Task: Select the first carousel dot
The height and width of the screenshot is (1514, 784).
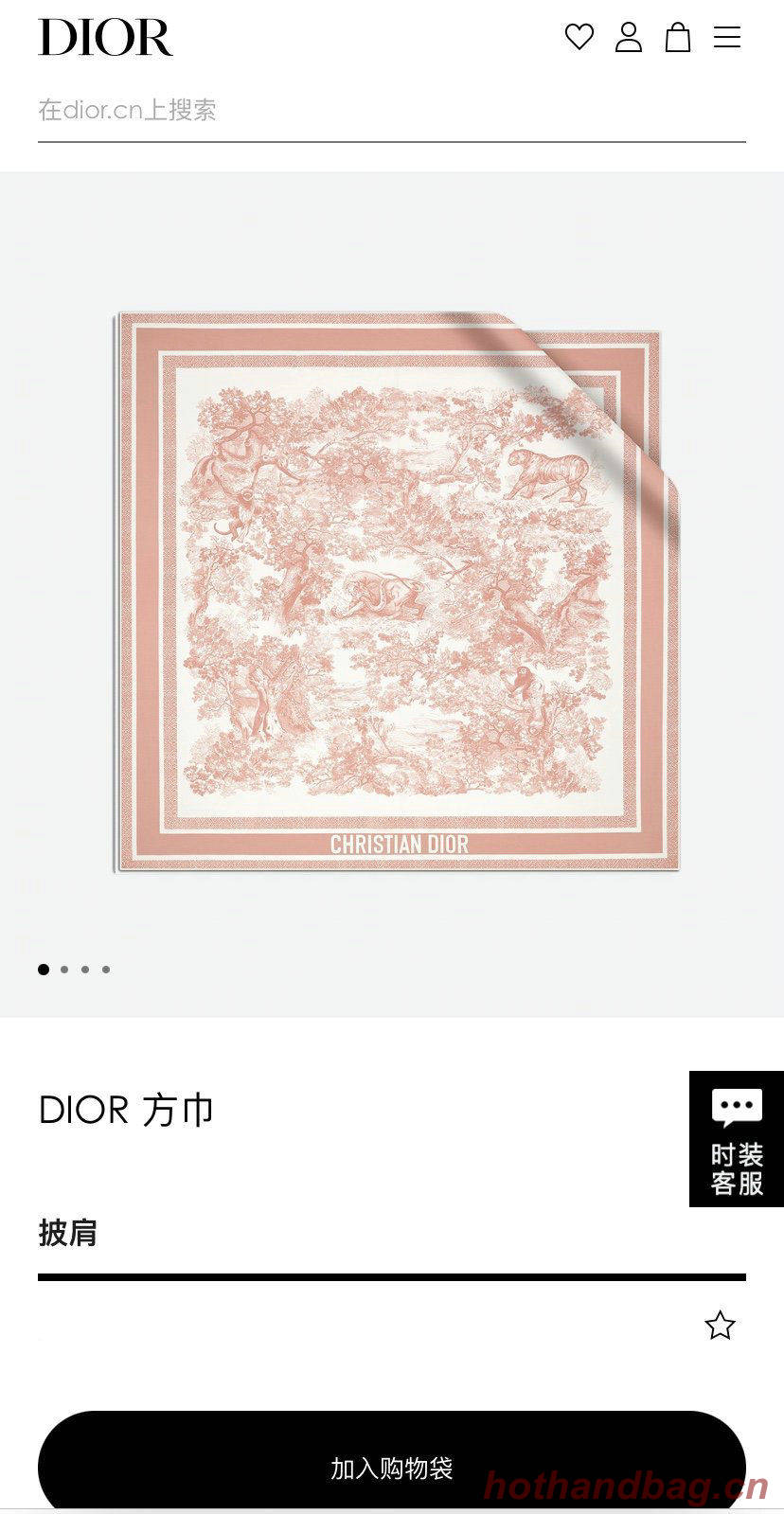Action: [42, 969]
